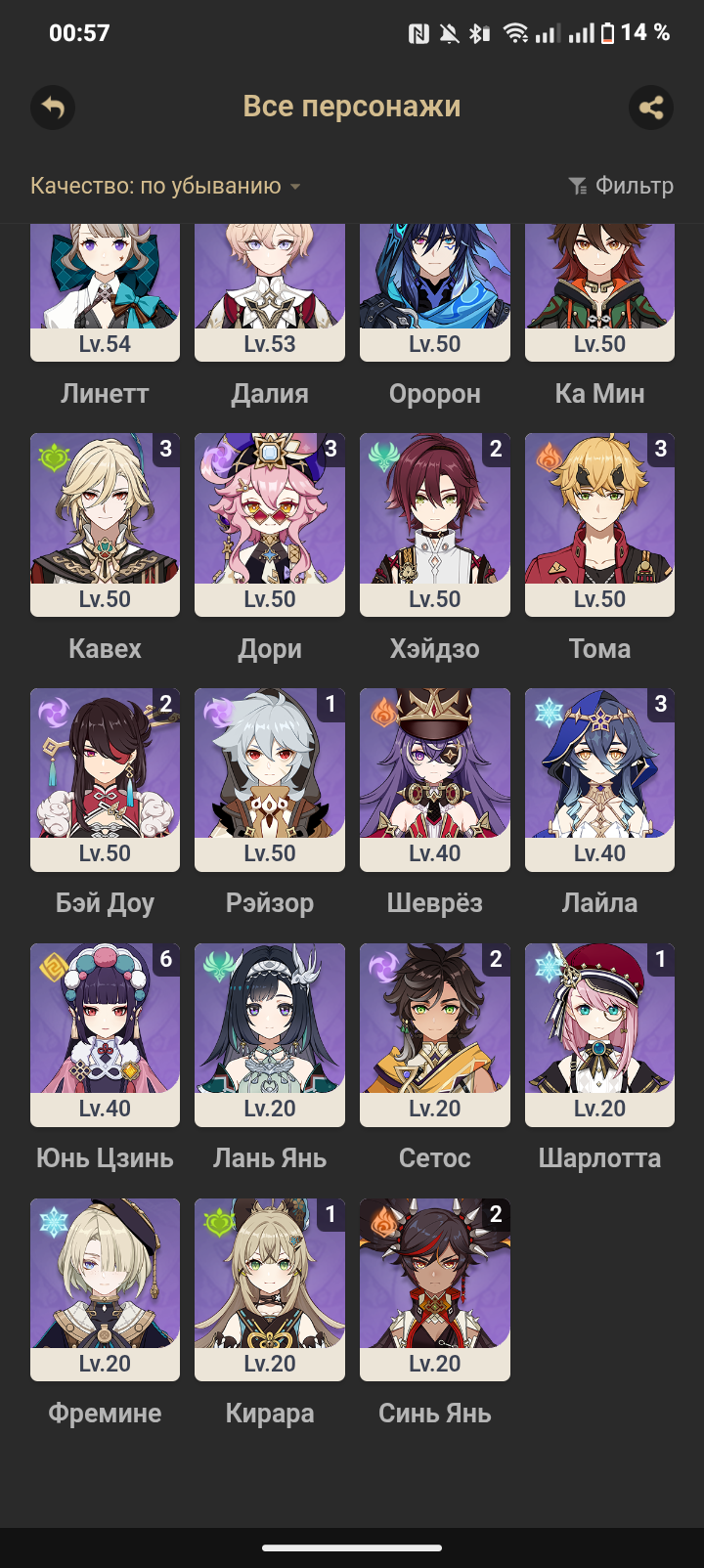Share the character list
Viewport: 704px width, 1568px height.
(651, 108)
